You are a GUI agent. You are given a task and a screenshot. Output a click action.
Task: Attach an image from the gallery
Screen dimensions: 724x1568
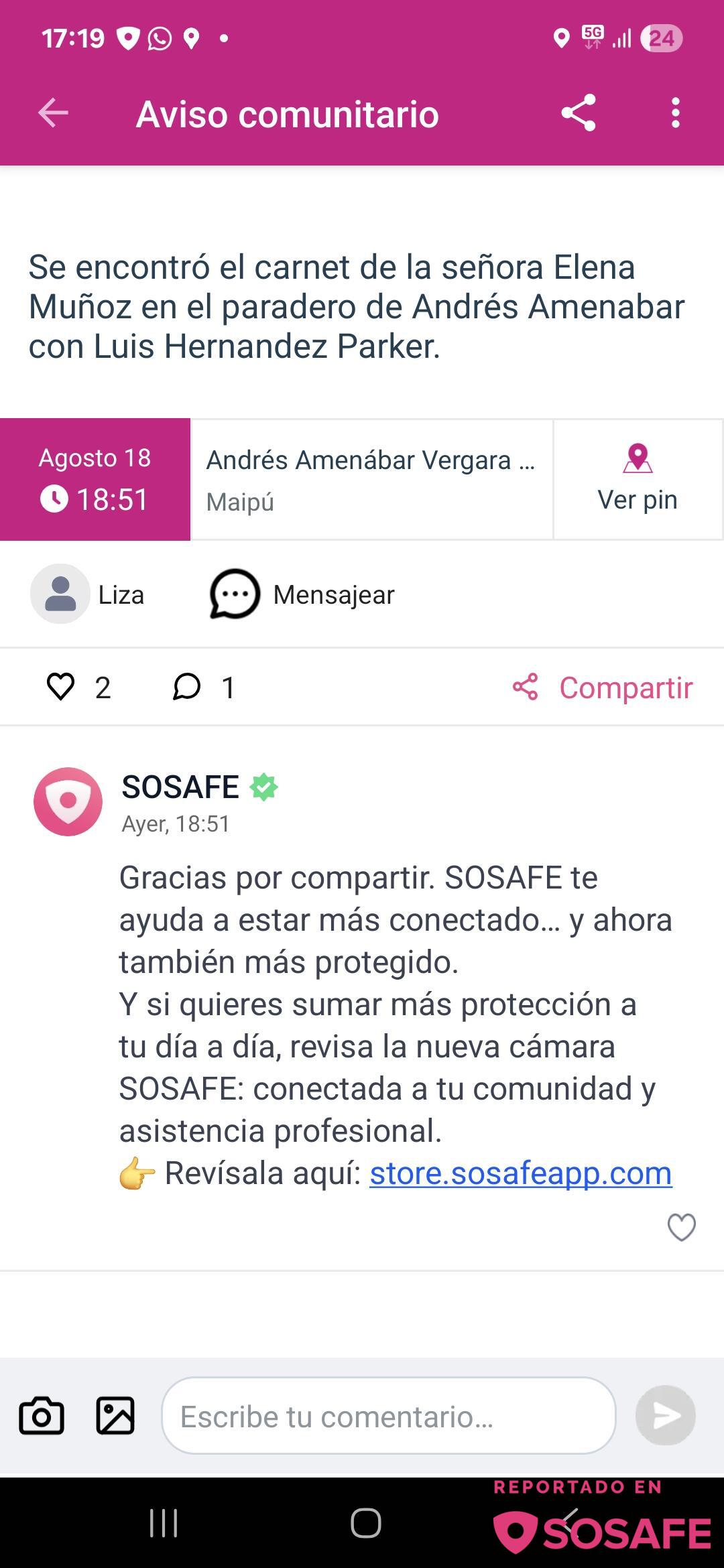115,1415
